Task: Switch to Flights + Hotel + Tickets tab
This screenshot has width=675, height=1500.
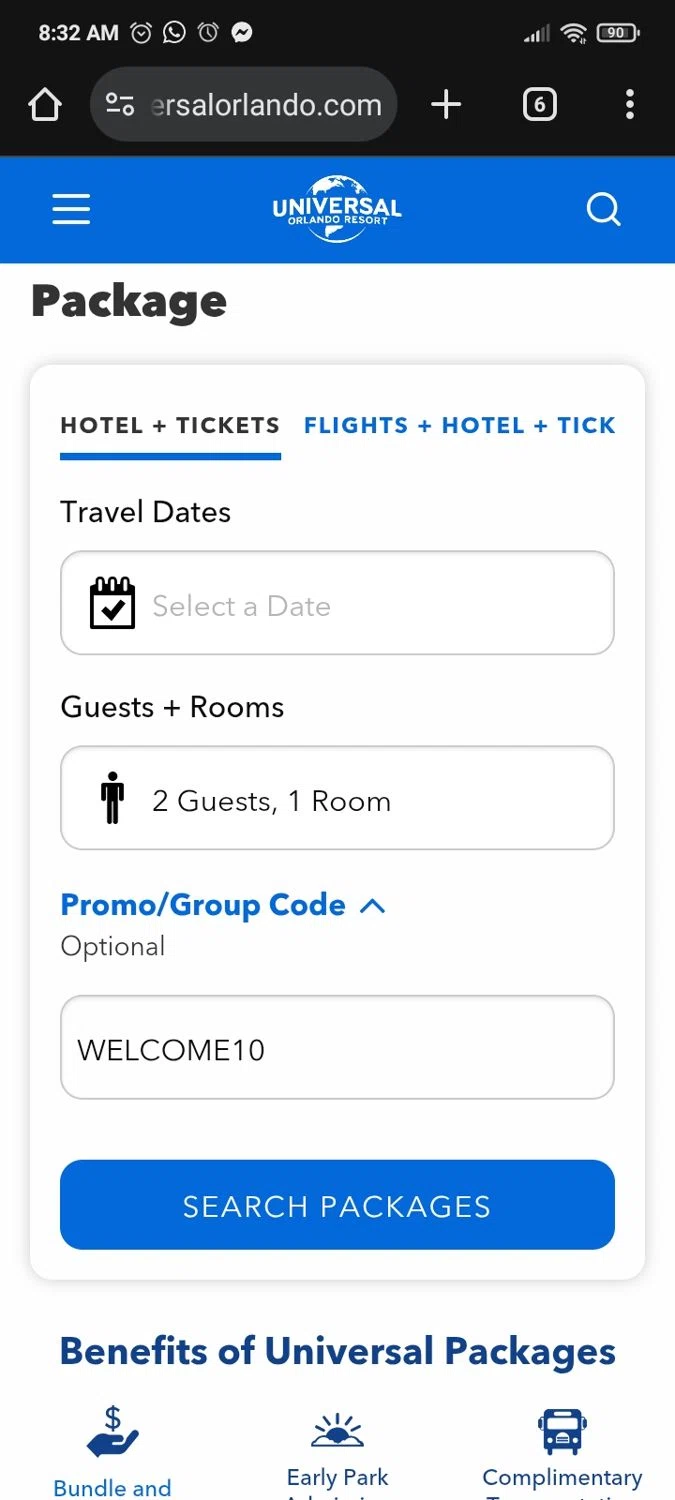Action: 459,425
